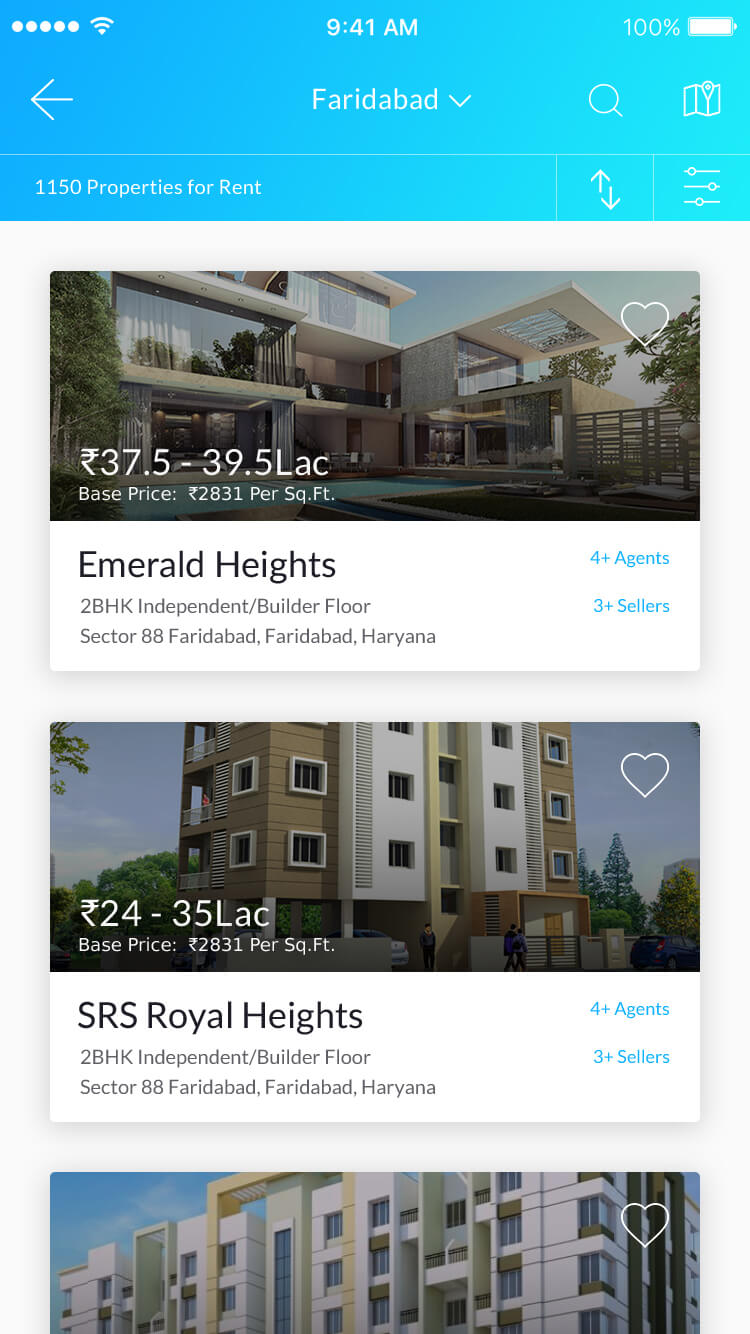Favorite the SRS Royal Heights listing
Image resolution: width=750 pixels, height=1334 pixels.
(x=645, y=774)
